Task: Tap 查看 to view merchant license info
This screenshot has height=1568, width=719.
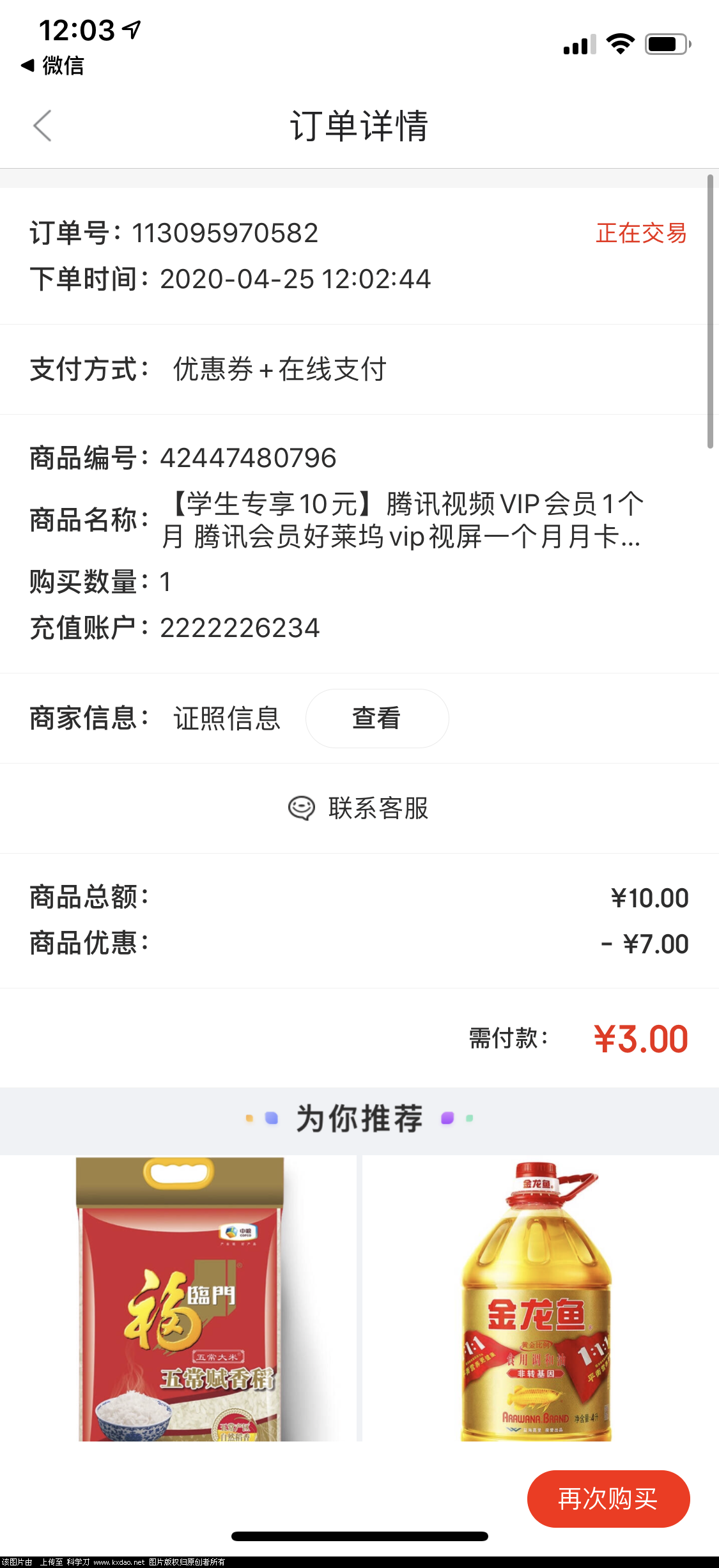Action: point(376,718)
